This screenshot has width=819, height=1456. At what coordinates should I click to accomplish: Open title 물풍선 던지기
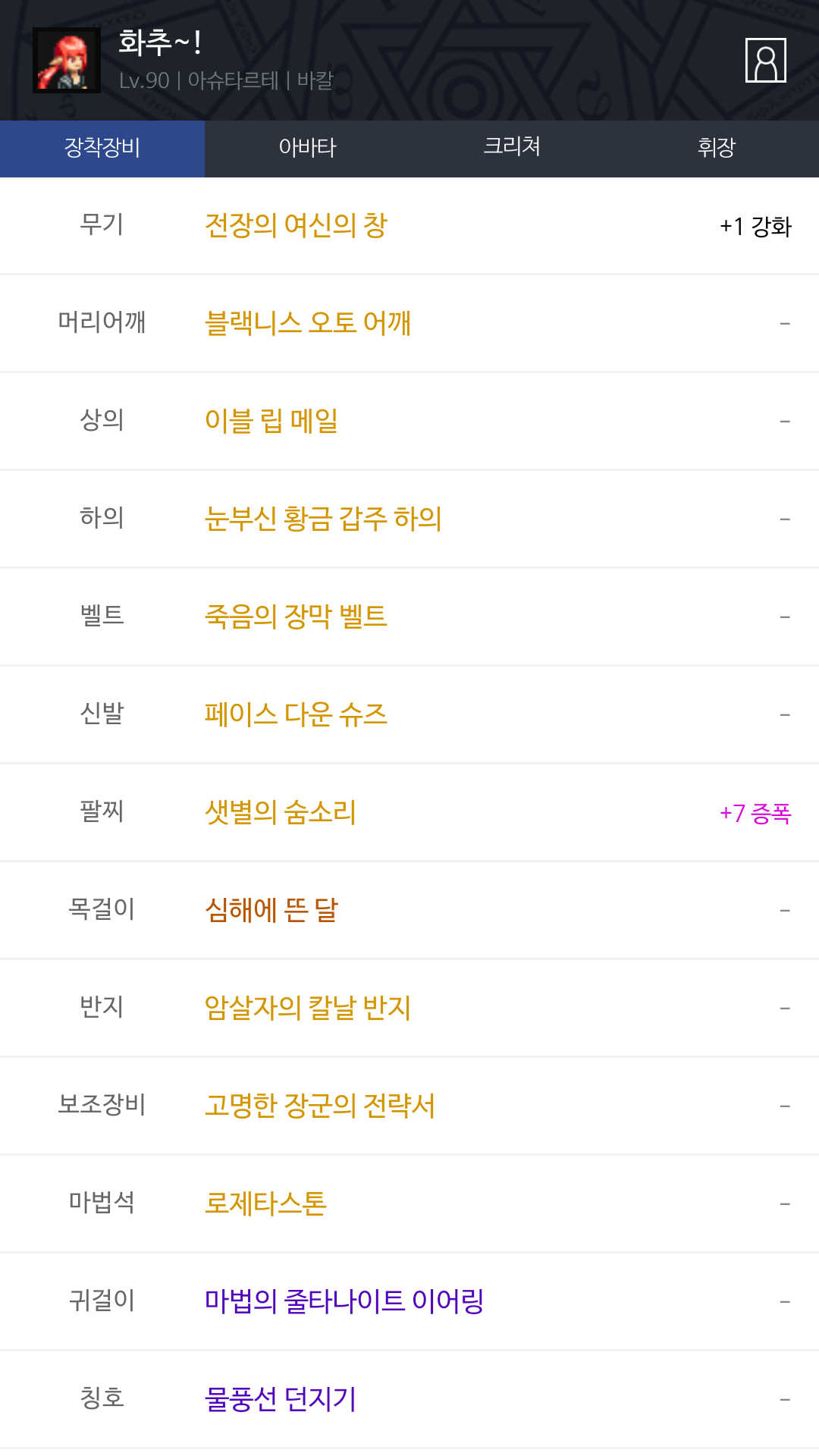(280, 1399)
